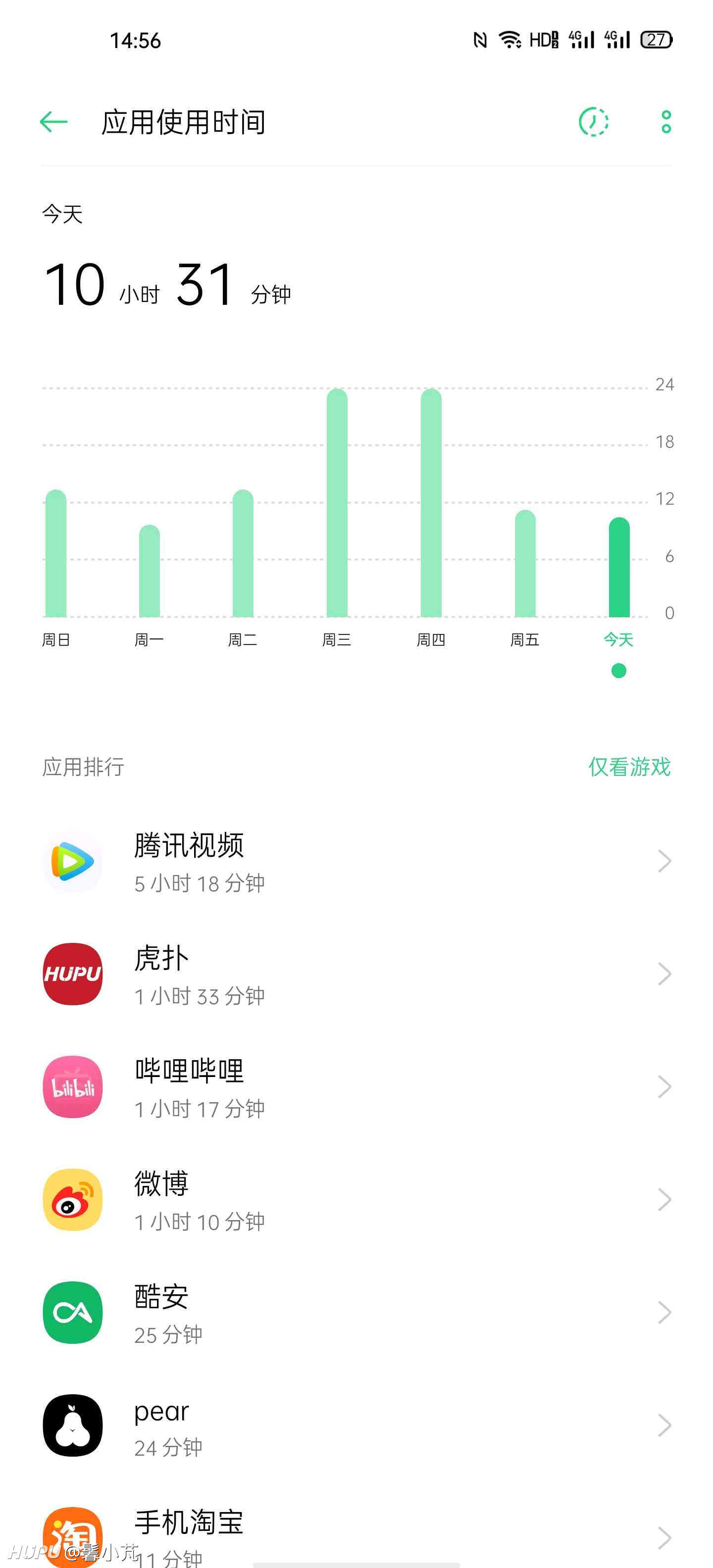Open 微博 usage details

click(356, 1199)
